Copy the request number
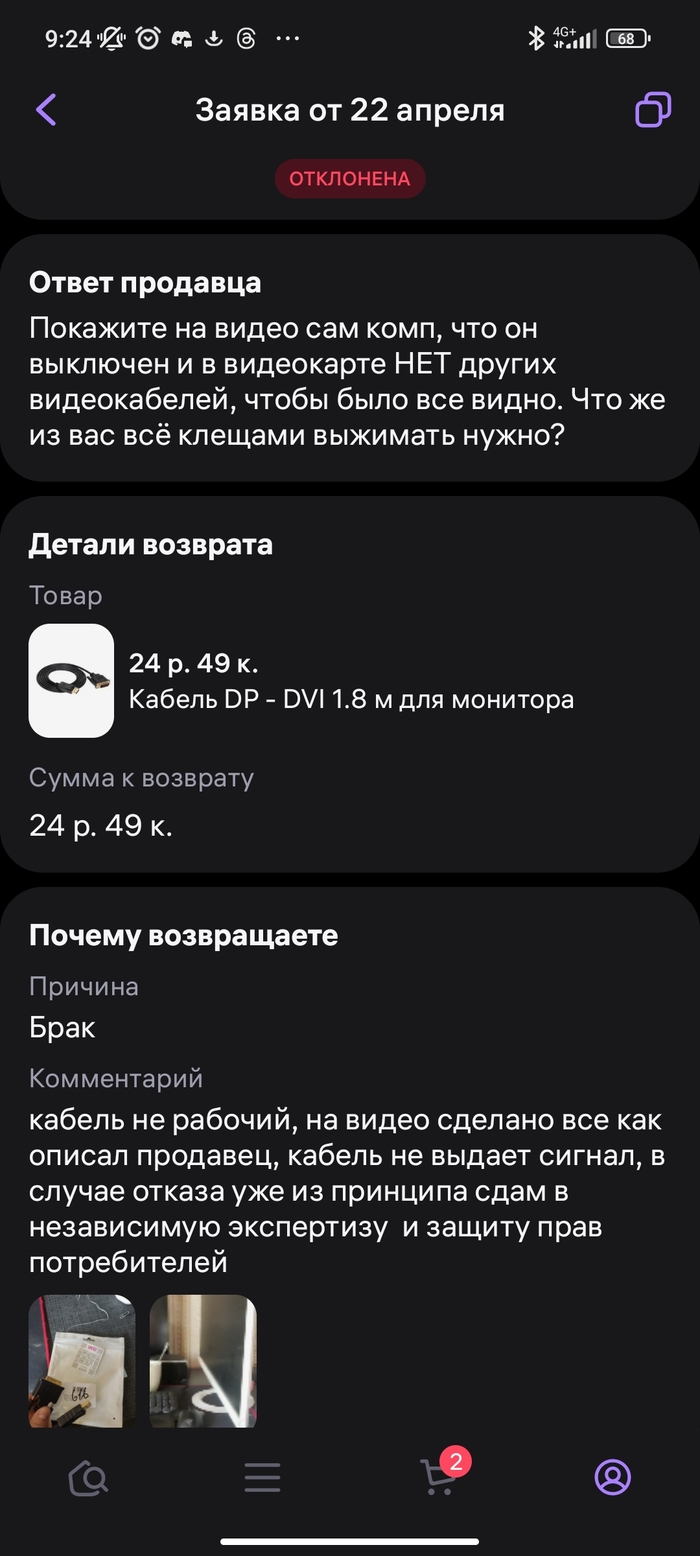The image size is (700, 1556). pyautogui.click(x=653, y=110)
